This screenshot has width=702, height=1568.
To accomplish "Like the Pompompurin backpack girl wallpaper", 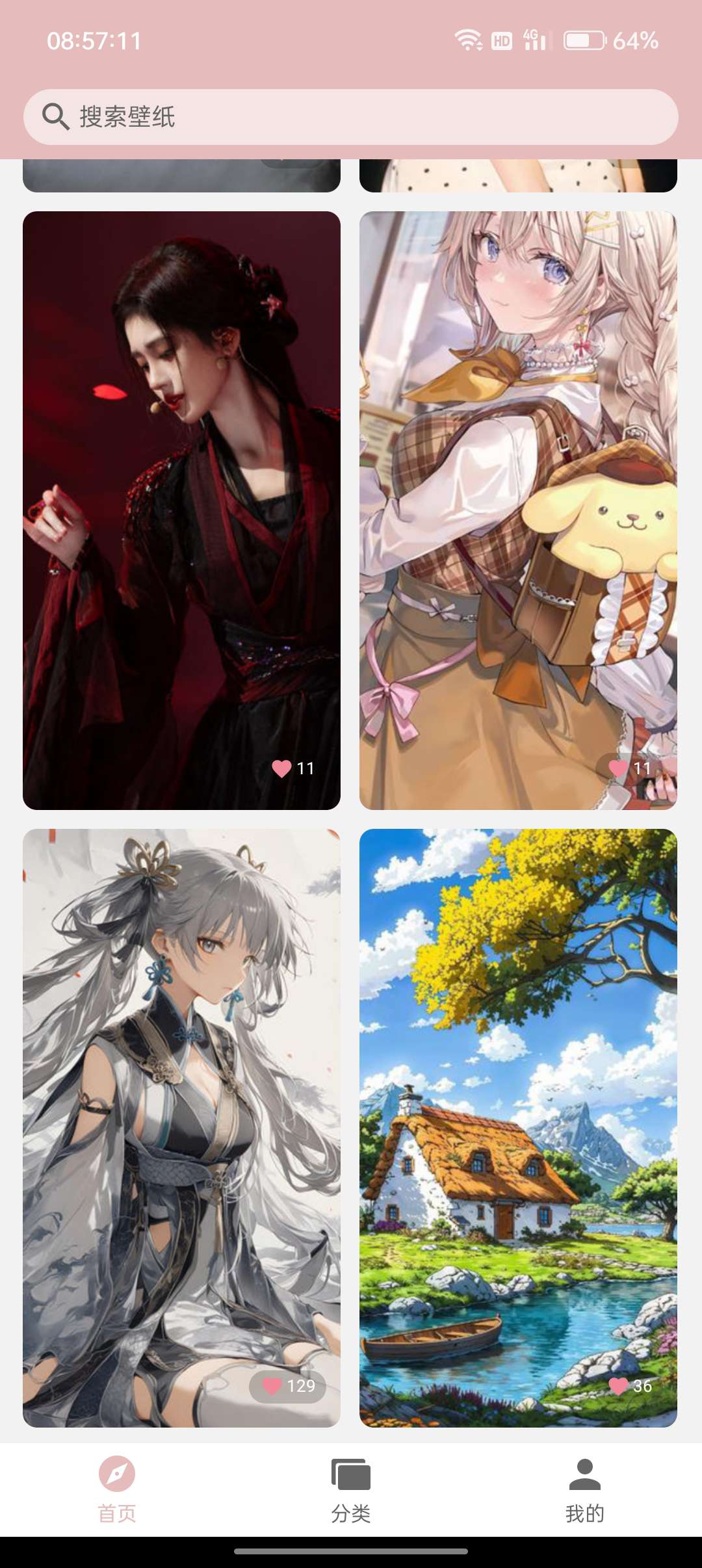I will tap(618, 768).
